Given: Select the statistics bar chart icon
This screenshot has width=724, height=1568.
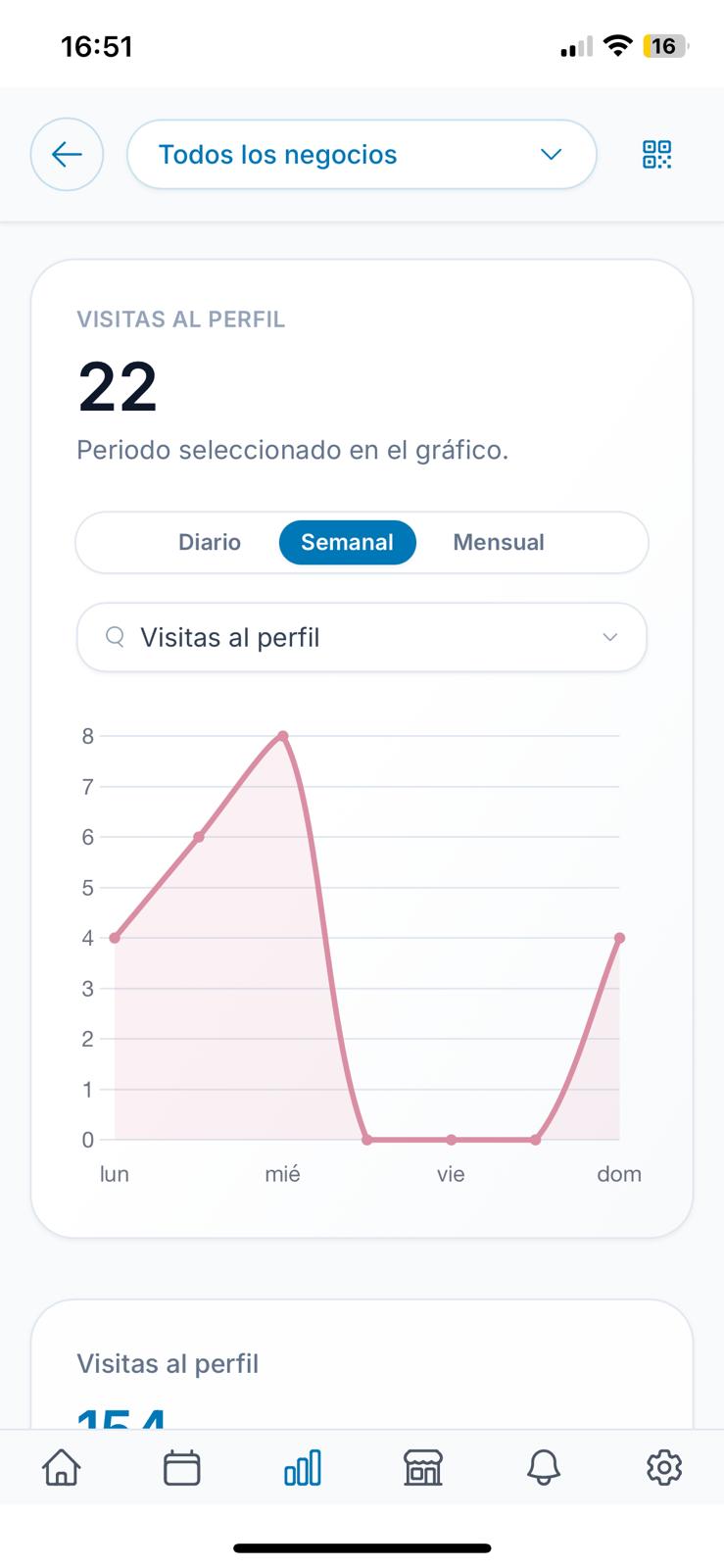Looking at the screenshot, I should click(x=302, y=1467).
